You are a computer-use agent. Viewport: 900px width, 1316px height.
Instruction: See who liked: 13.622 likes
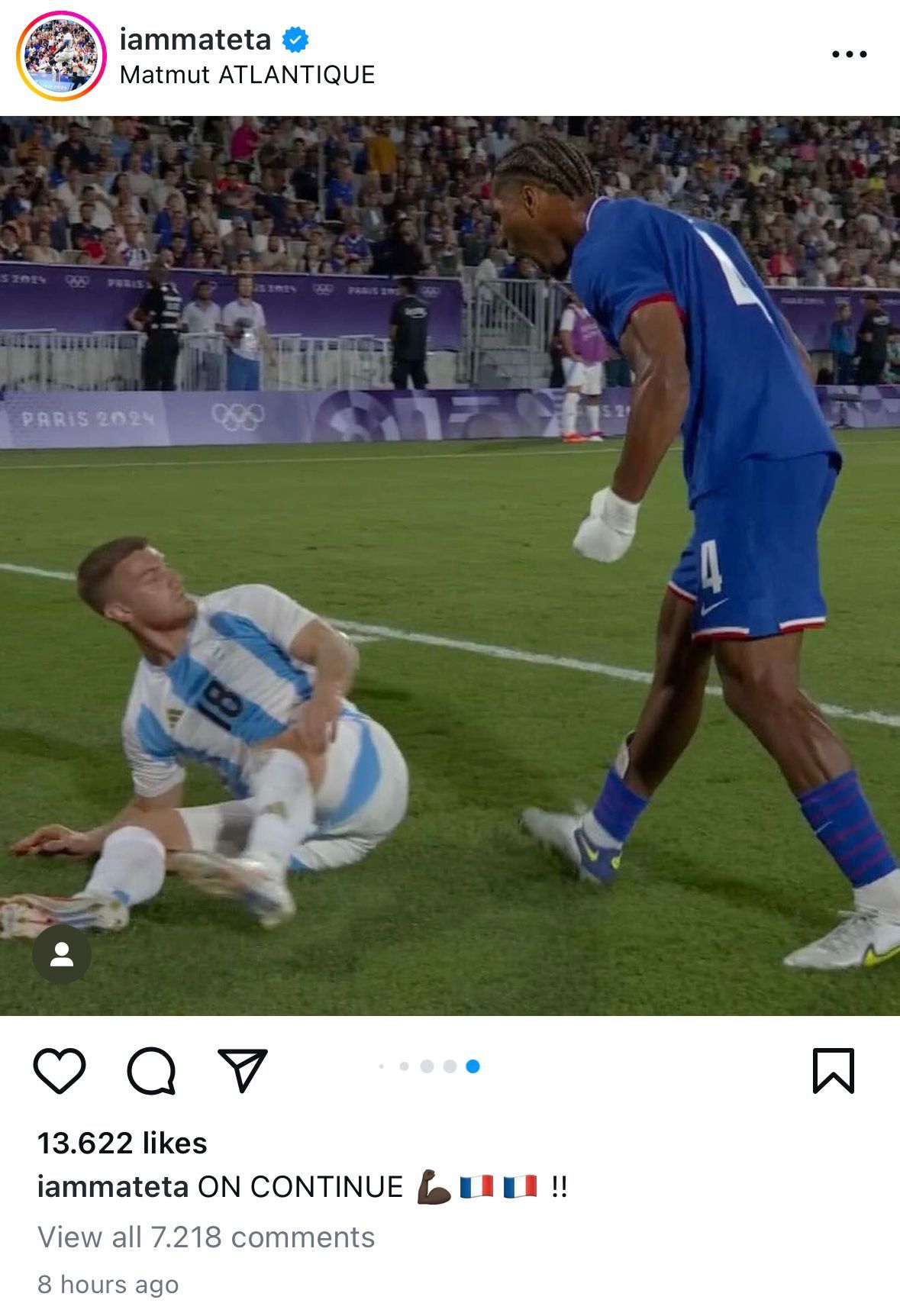coord(122,1143)
